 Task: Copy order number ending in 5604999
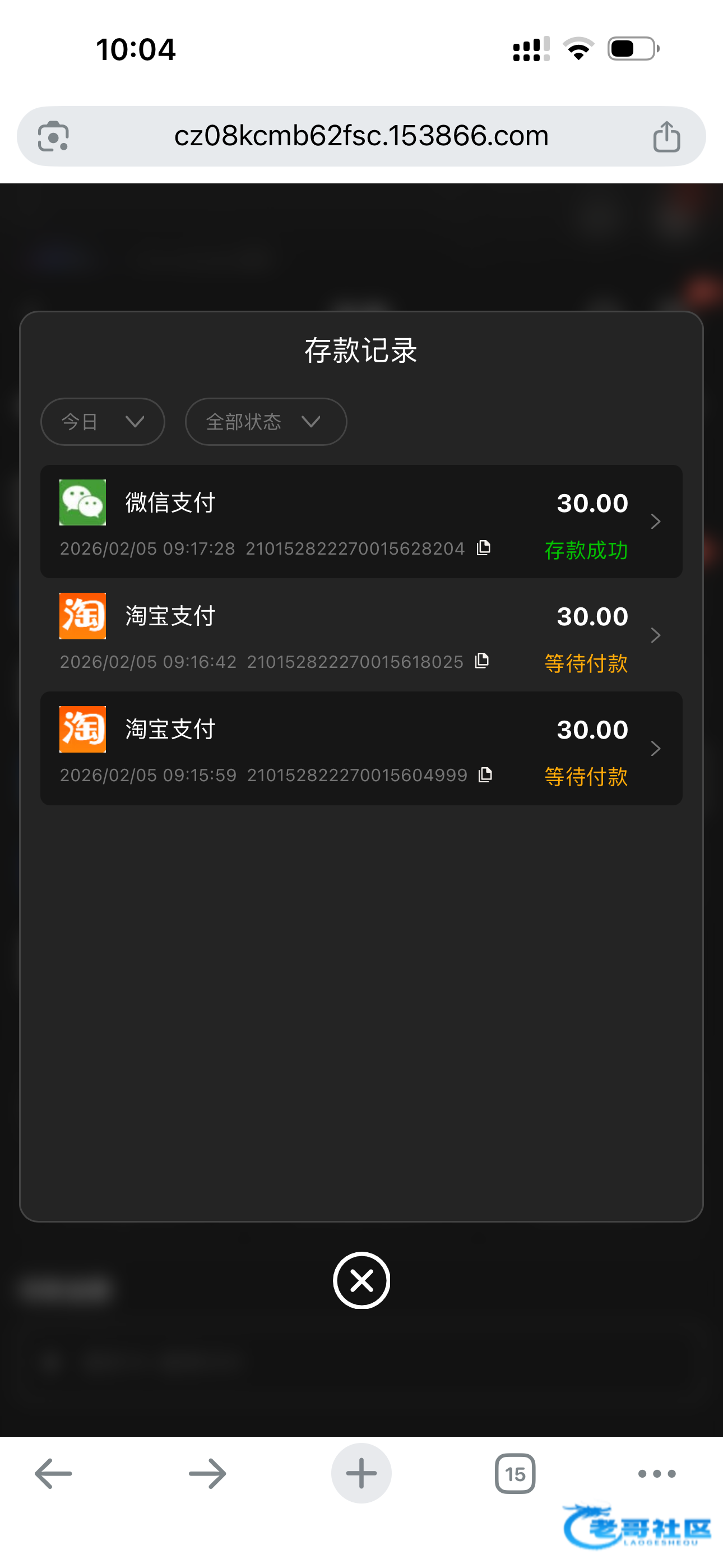(485, 774)
